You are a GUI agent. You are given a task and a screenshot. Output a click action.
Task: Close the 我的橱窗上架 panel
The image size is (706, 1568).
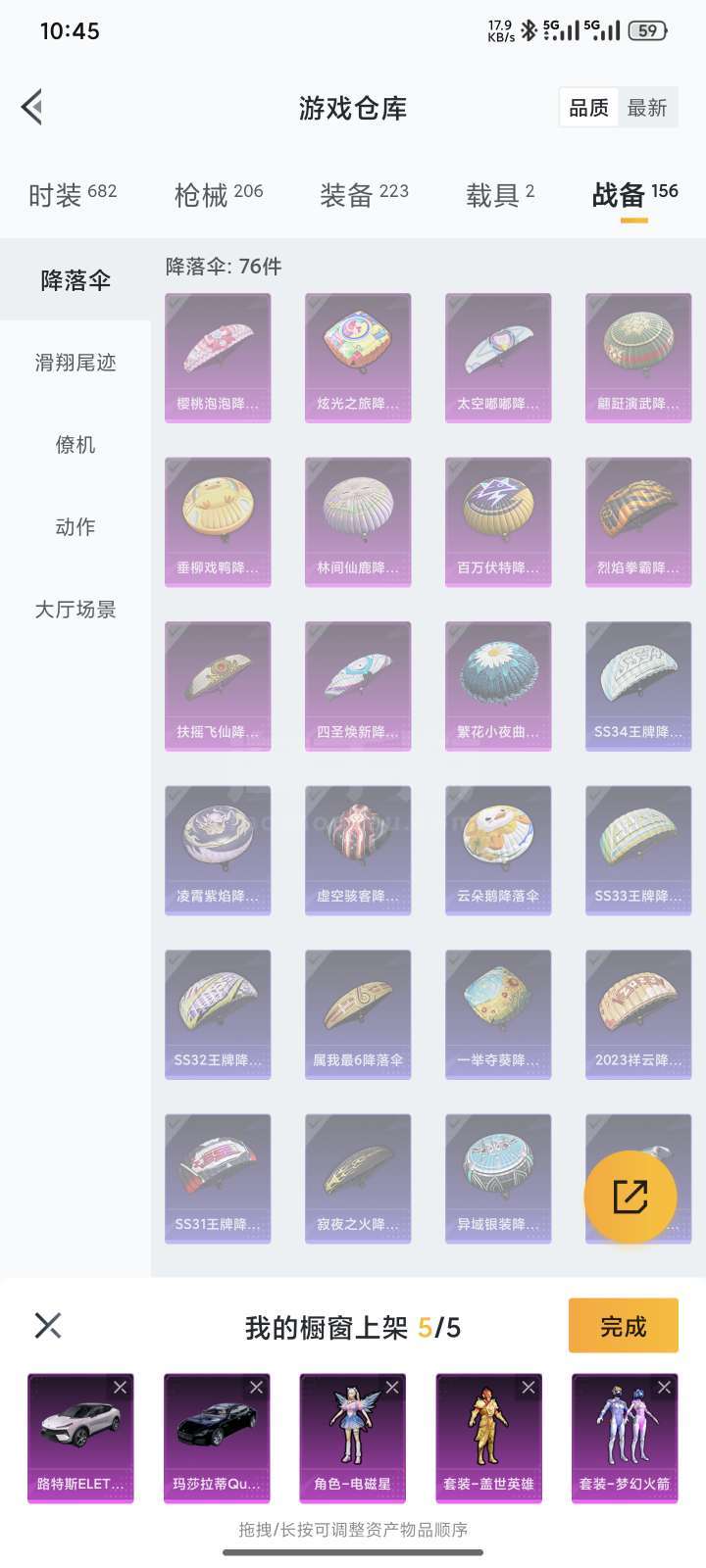48,1326
